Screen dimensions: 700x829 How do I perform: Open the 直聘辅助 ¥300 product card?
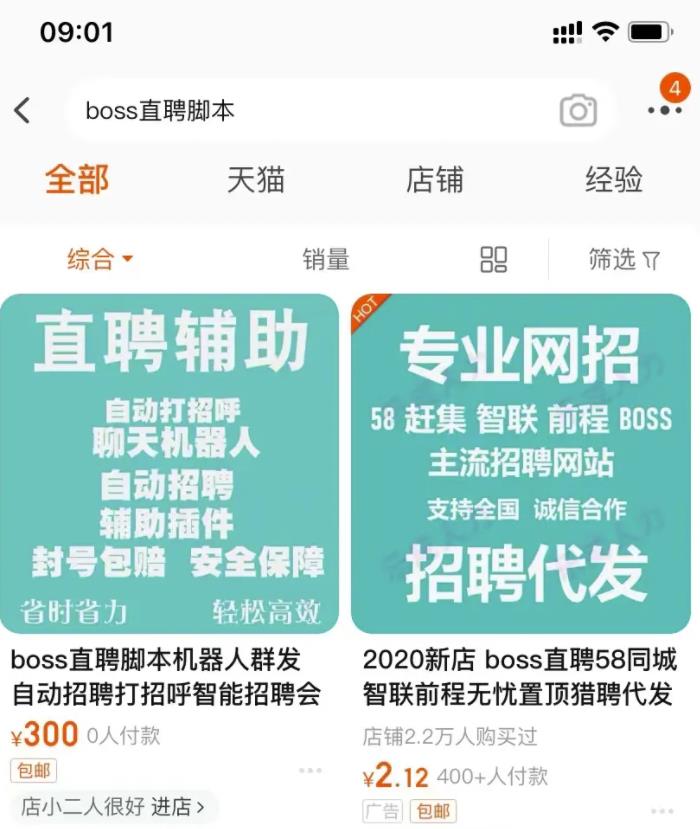(x=170, y=464)
